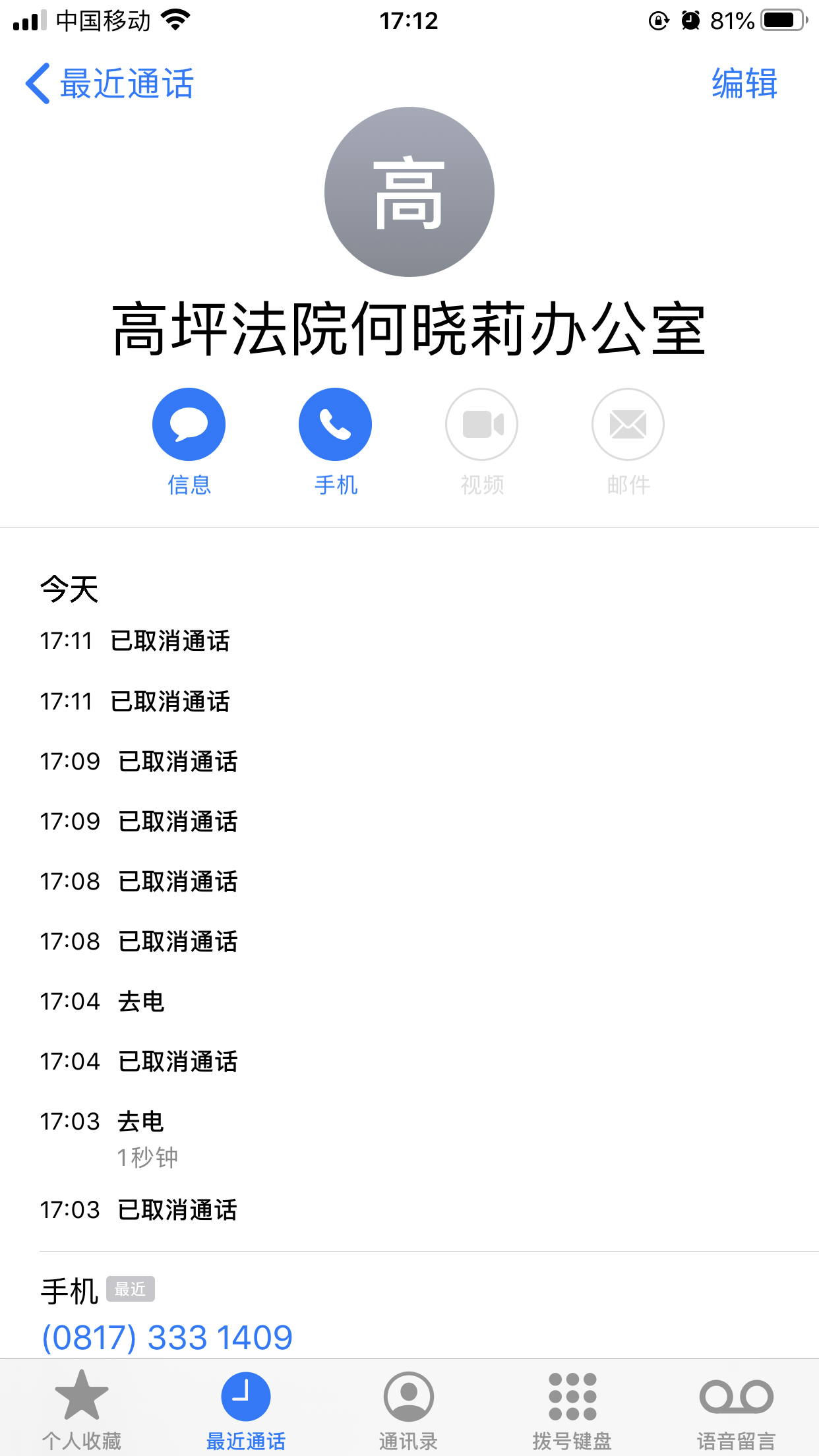Viewport: 819px width, 1456px height.
Task: Tap the grayed-out 视频 video icon
Action: tap(481, 424)
